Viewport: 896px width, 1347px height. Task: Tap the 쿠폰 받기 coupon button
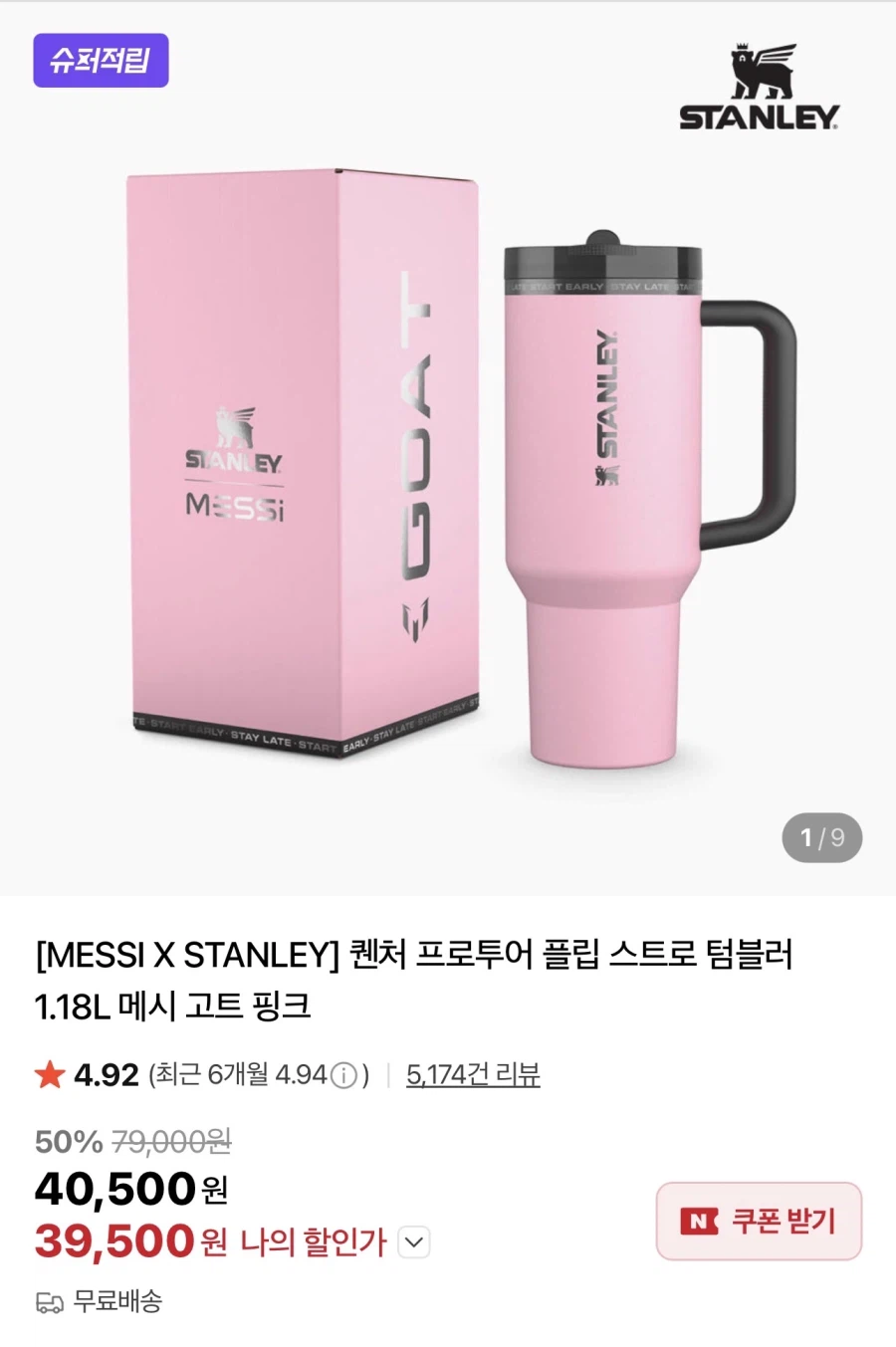tap(759, 1221)
